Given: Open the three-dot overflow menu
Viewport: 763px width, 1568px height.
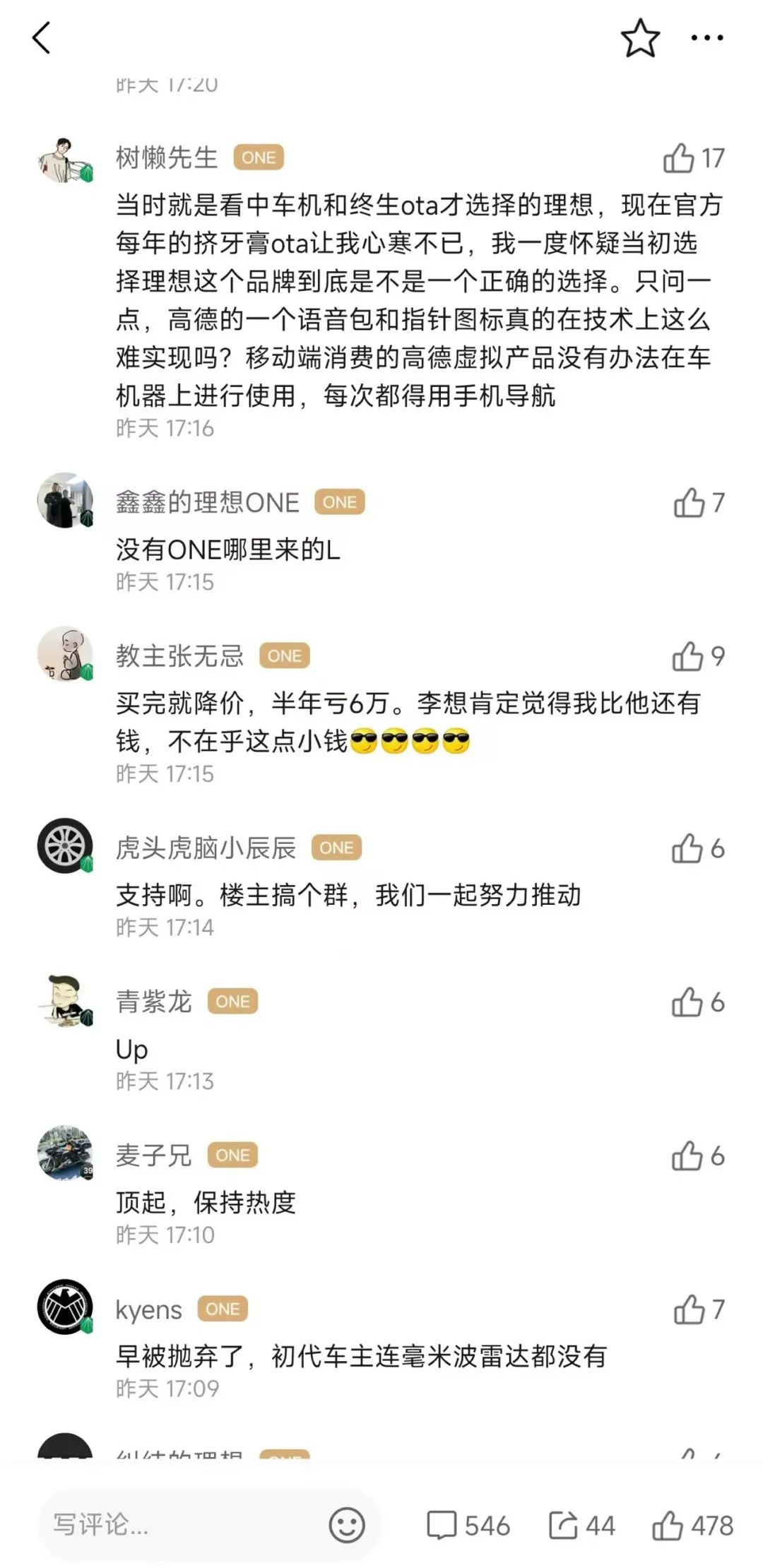Looking at the screenshot, I should 707,38.
